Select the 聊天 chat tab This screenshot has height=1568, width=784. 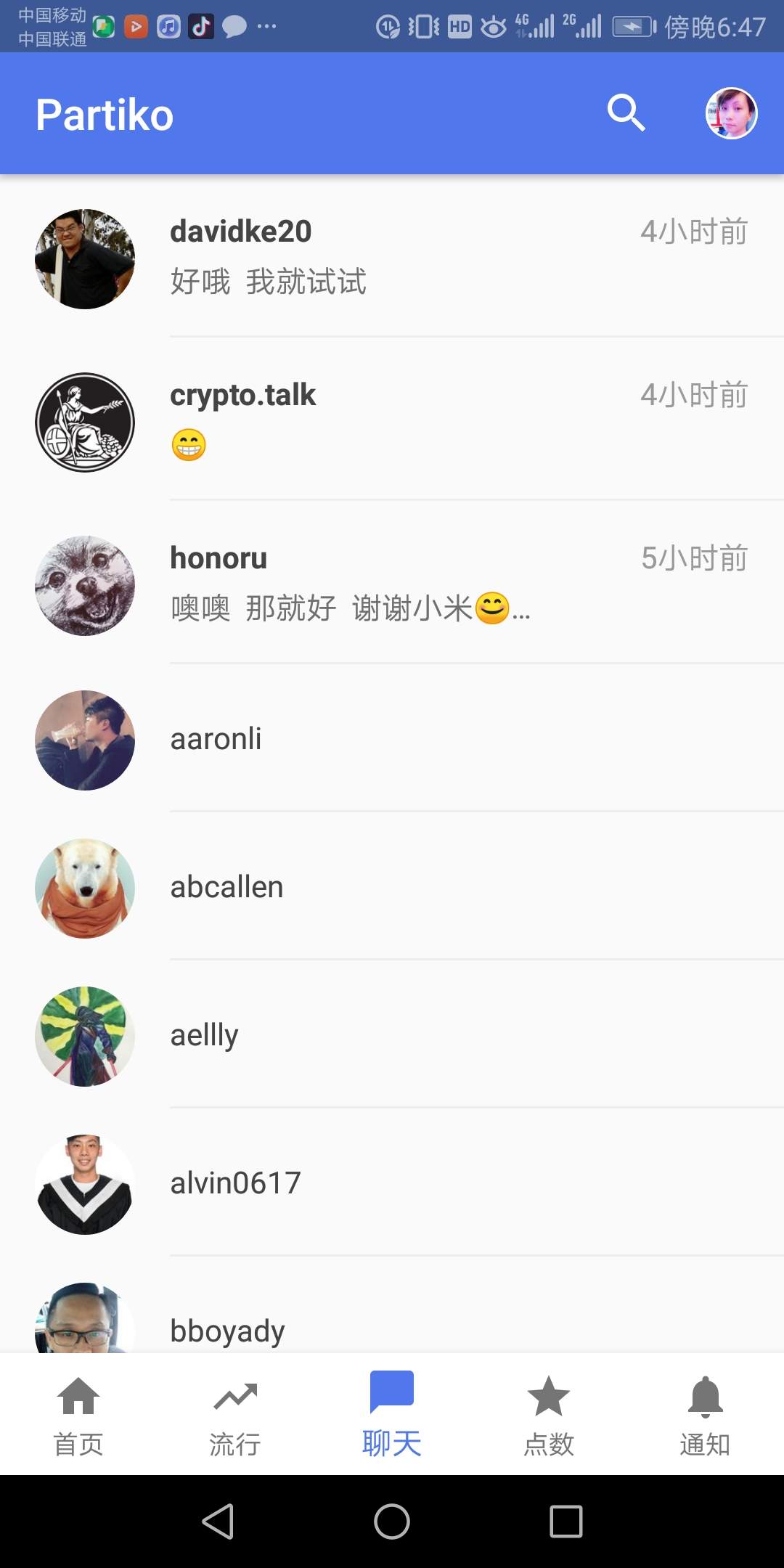(392, 1413)
